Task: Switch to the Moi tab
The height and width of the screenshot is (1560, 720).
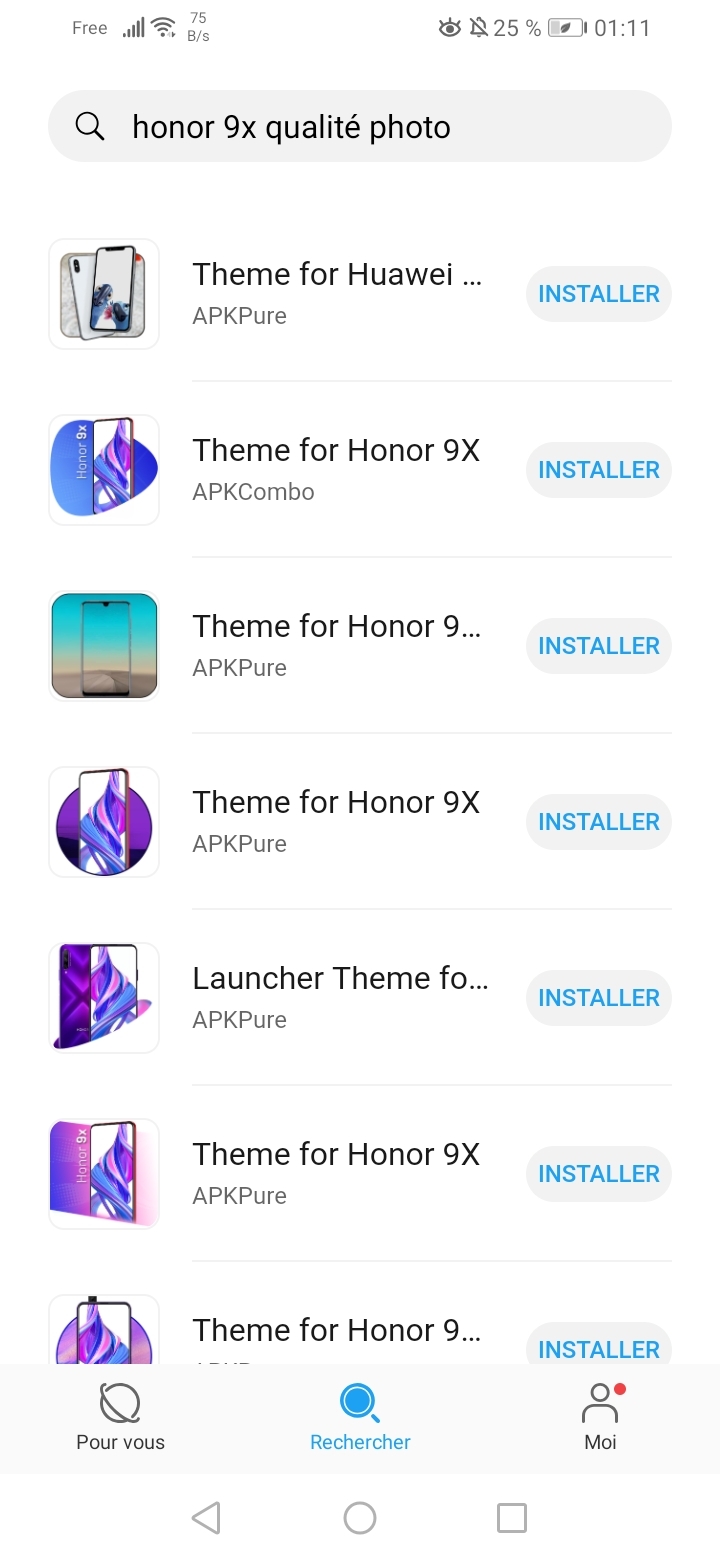Action: click(x=599, y=1419)
